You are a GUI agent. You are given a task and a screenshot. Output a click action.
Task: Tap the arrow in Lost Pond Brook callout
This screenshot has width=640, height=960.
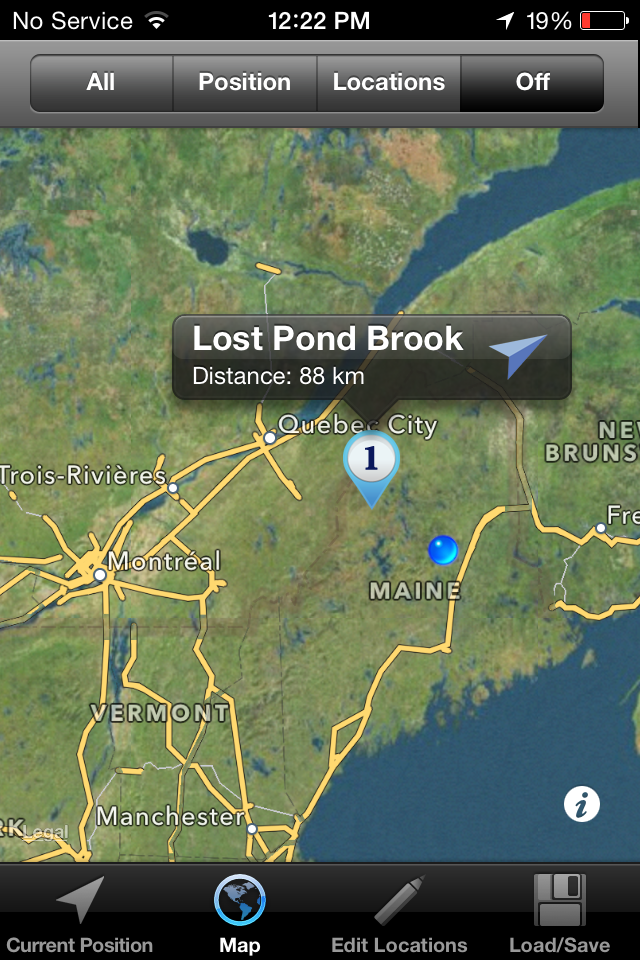[x=518, y=354]
